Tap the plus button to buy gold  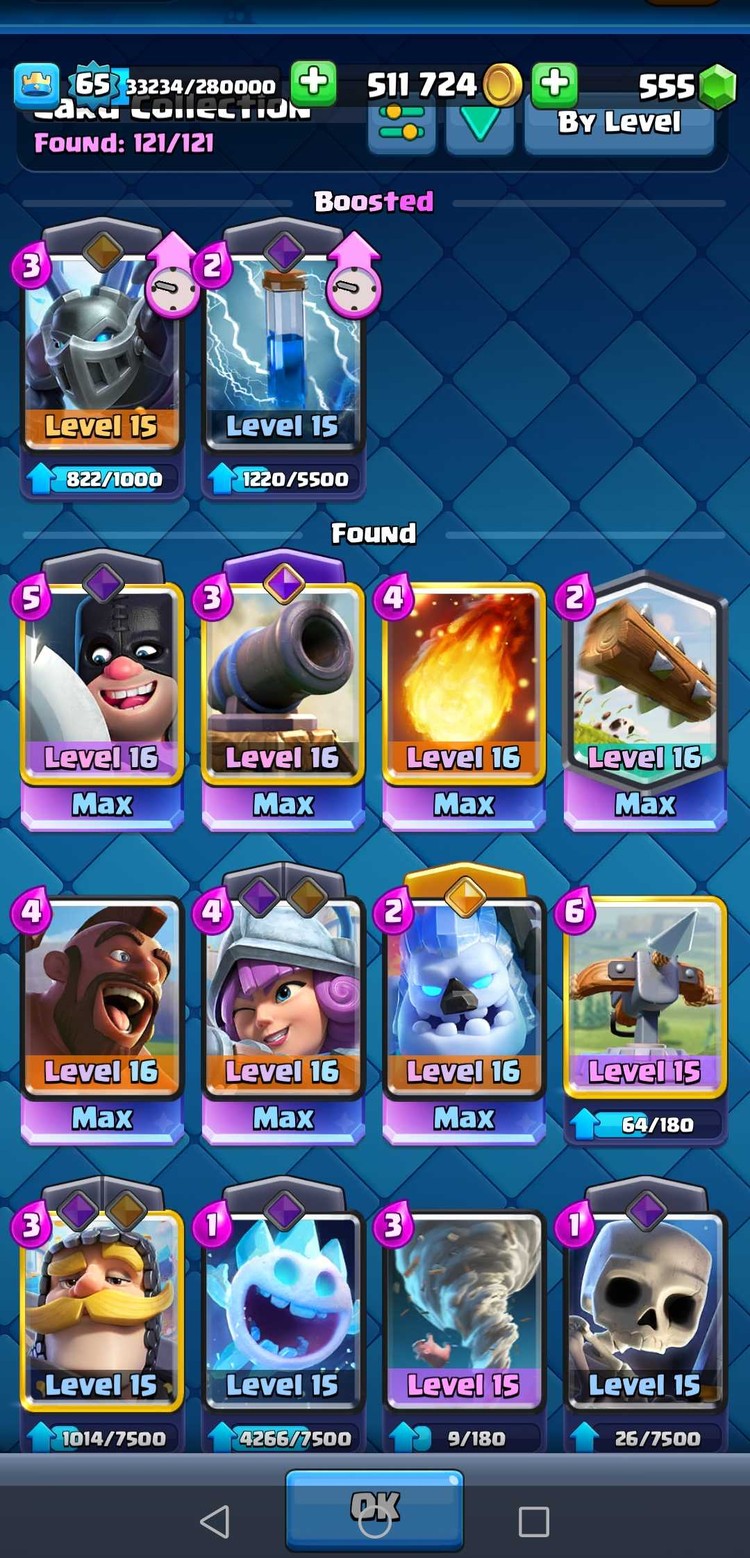(x=555, y=84)
